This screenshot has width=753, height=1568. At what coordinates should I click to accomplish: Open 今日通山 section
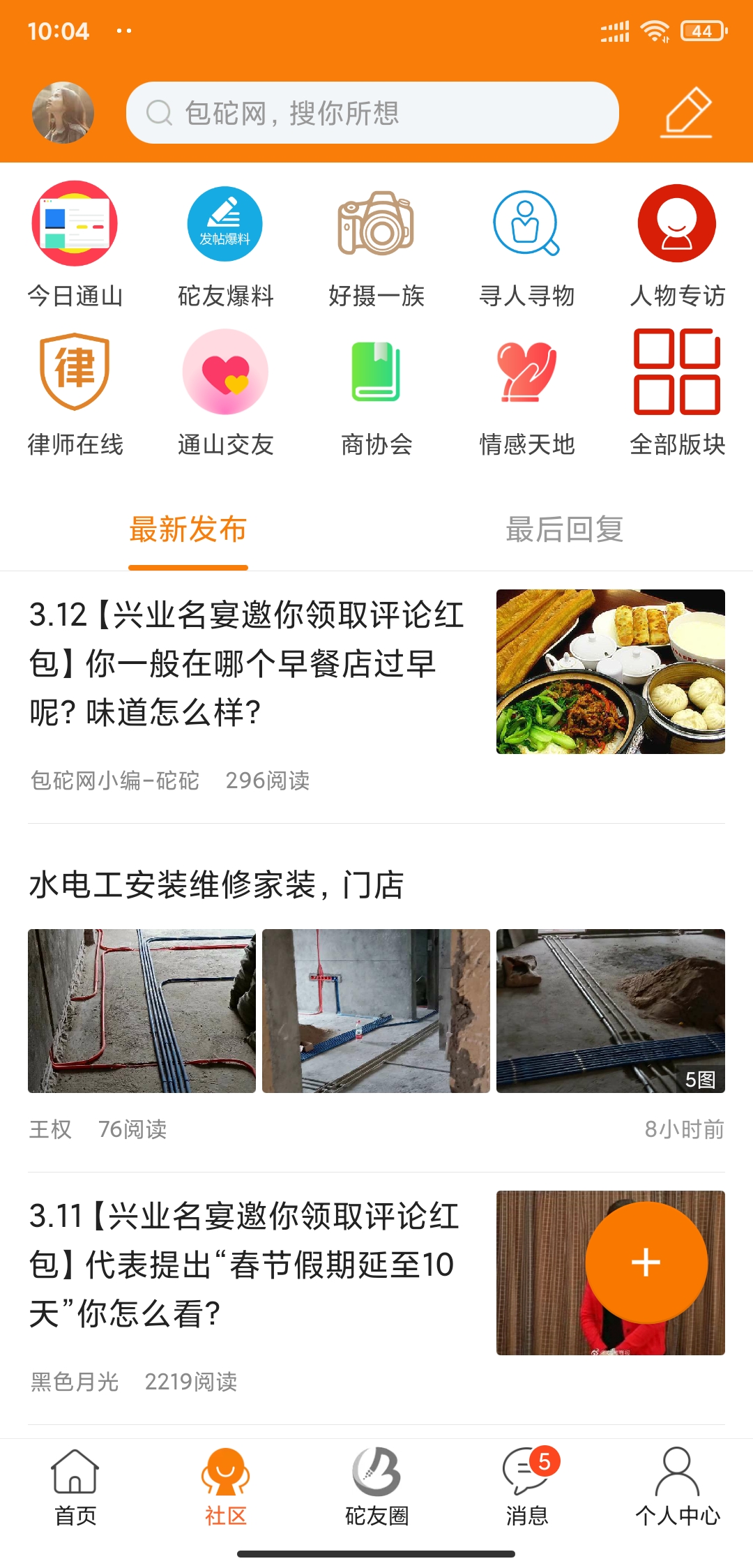[x=75, y=244]
